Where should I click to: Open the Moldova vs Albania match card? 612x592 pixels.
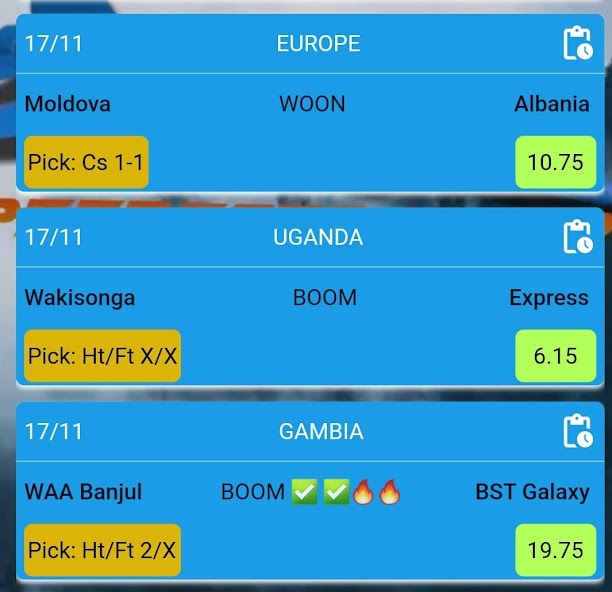click(x=310, y=105)
